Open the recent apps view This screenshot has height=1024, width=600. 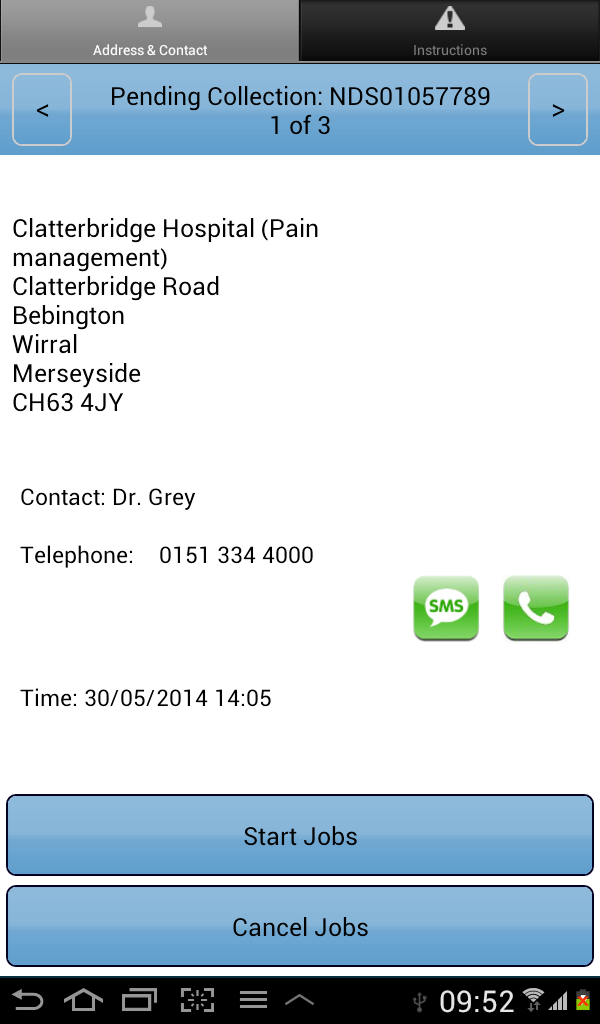[x=139, y=1000]
